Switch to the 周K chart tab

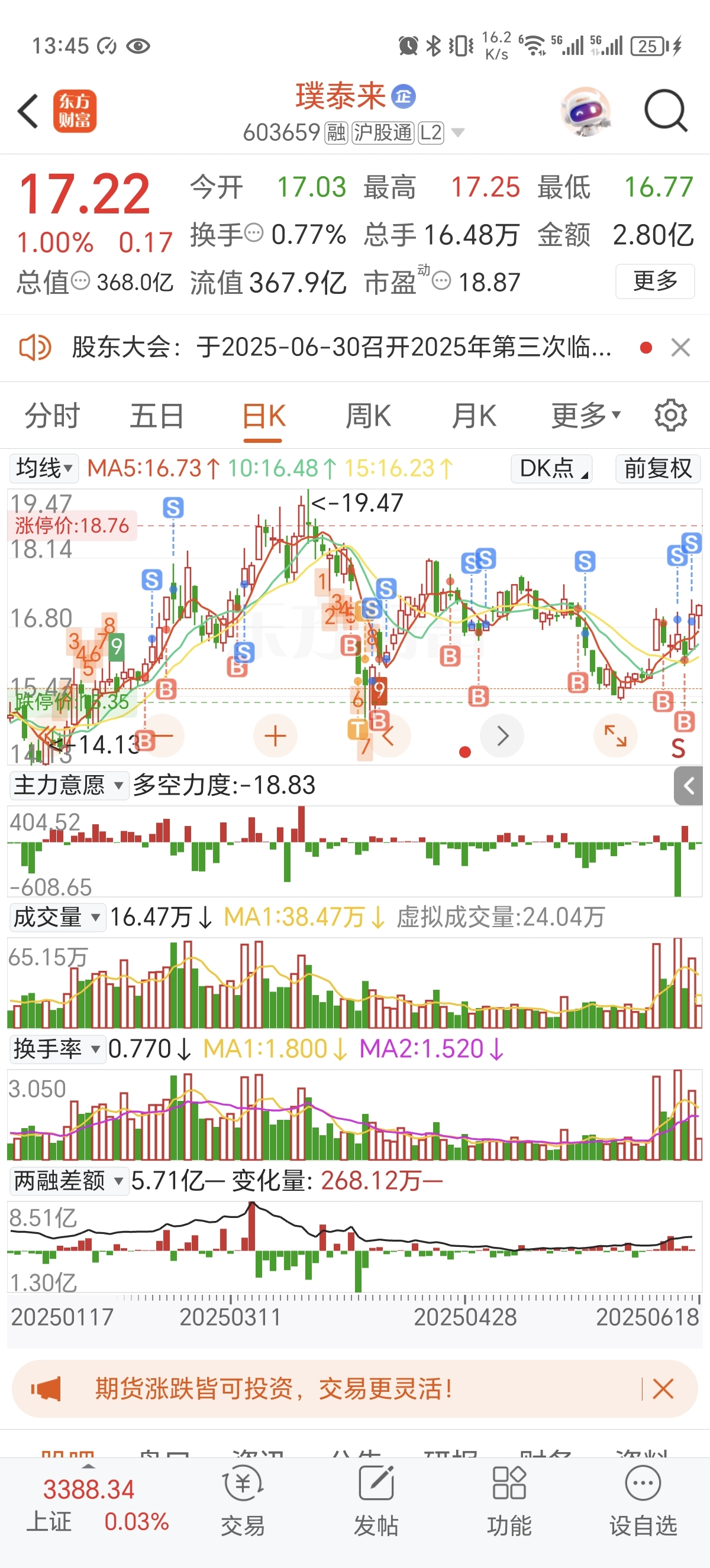(369, 416)
